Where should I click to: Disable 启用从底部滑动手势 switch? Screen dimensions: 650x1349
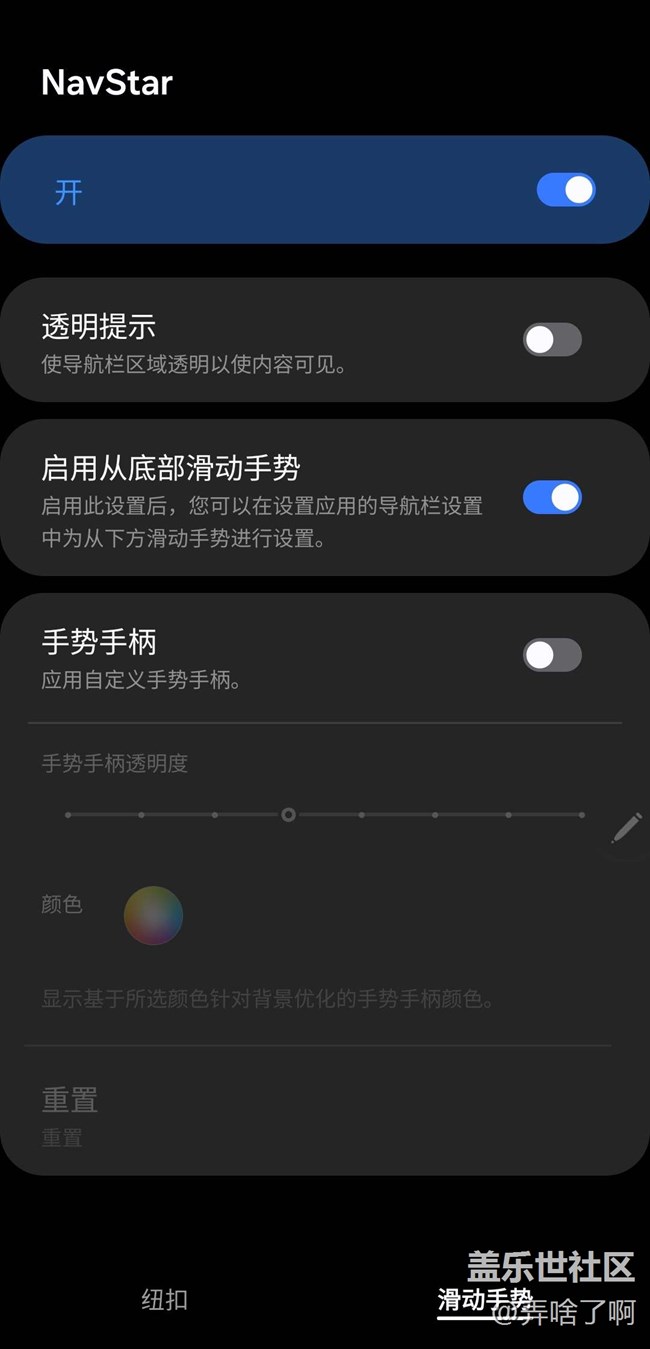click(x=552, y=497)
